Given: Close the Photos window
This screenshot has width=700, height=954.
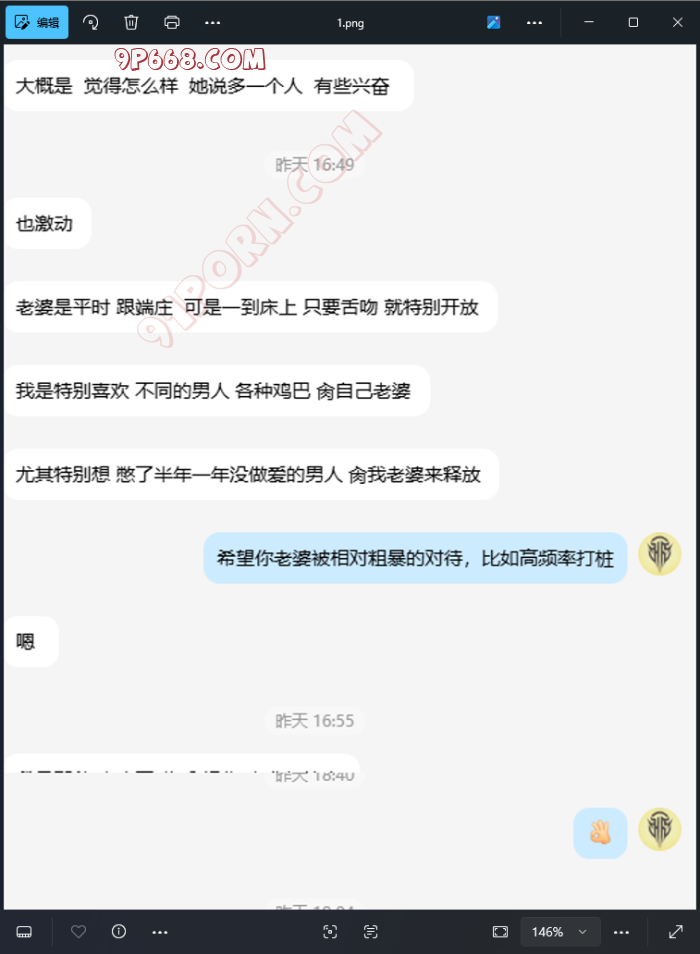Looking at the screenshot, I should pyautogui.click(x=678, y=22).
